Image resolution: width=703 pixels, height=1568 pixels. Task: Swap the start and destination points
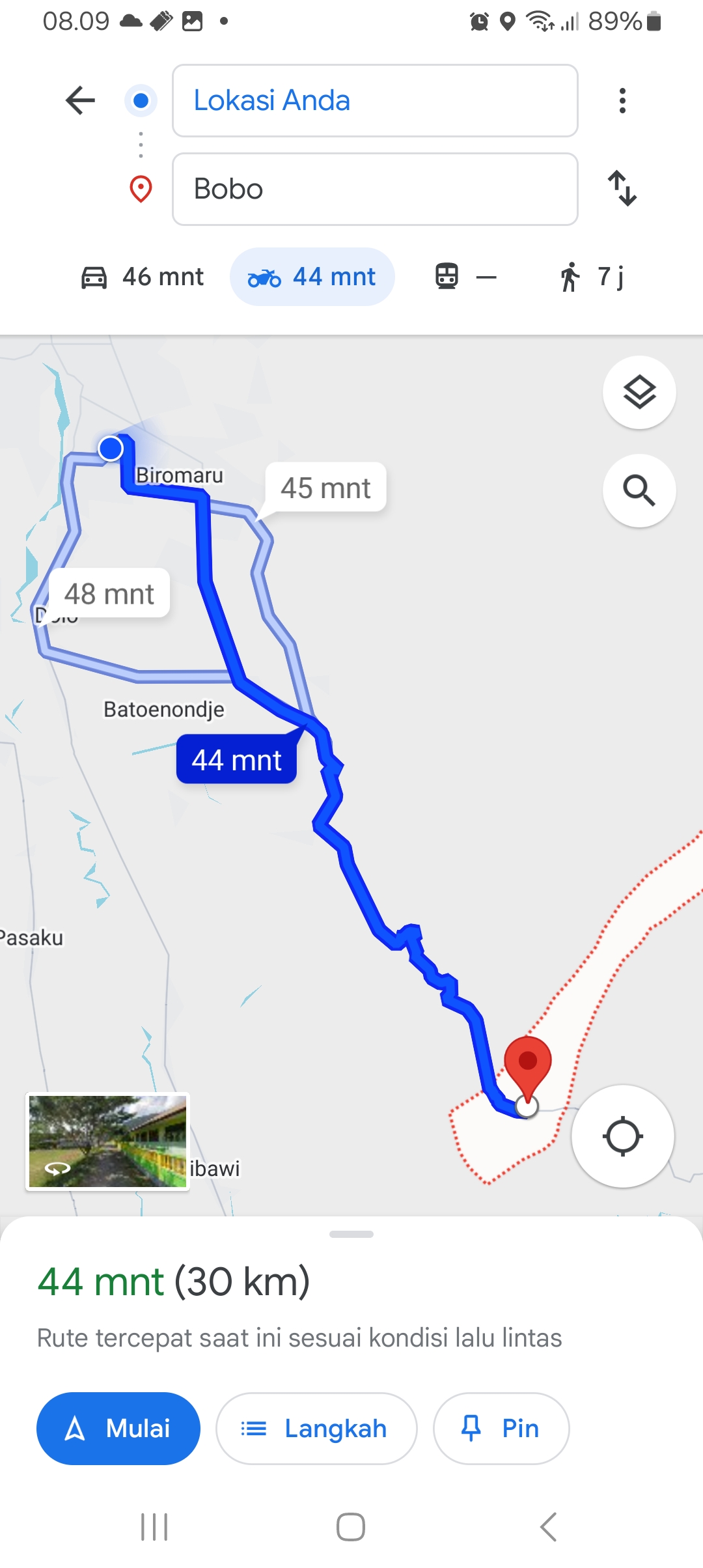pos(622,189)
